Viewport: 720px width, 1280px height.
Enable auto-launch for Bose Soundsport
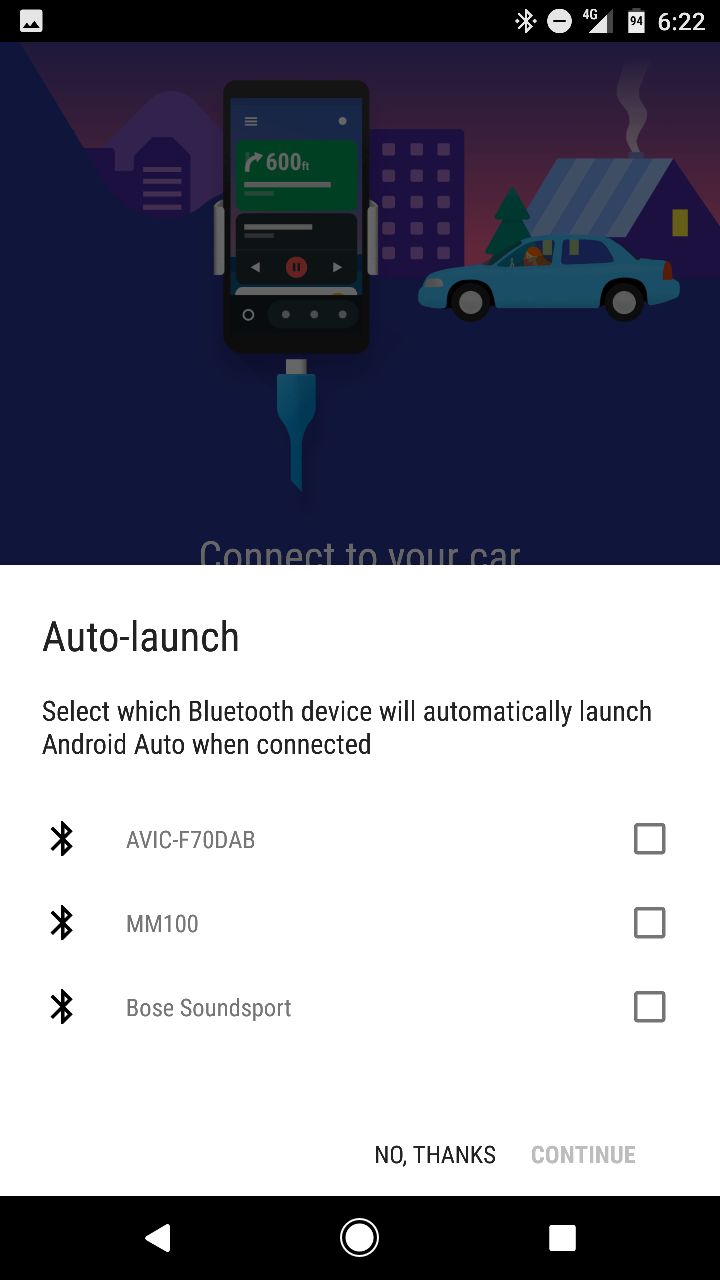click(649, 1007)
